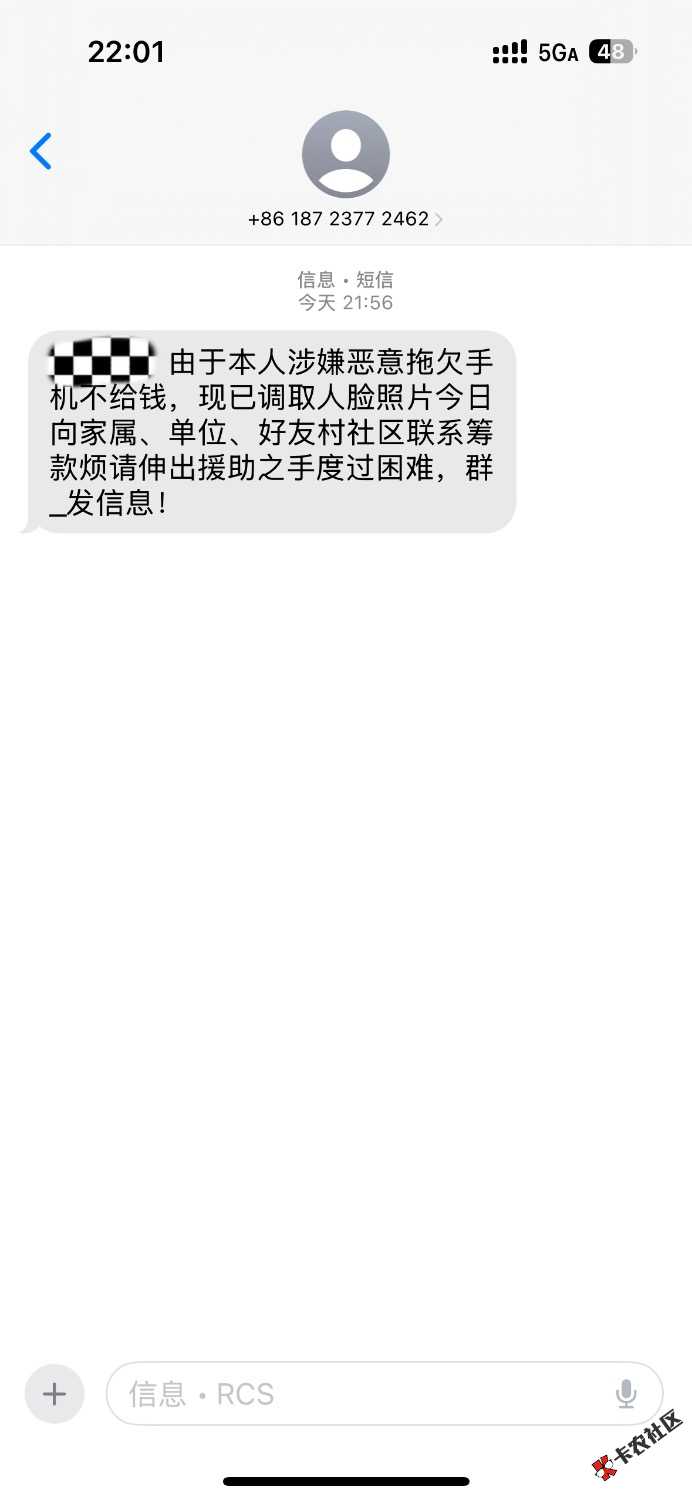Viewport: 692px width, 1500px height.
Task: Open the plus attachments menu
Action: [x=54, y=1393]
